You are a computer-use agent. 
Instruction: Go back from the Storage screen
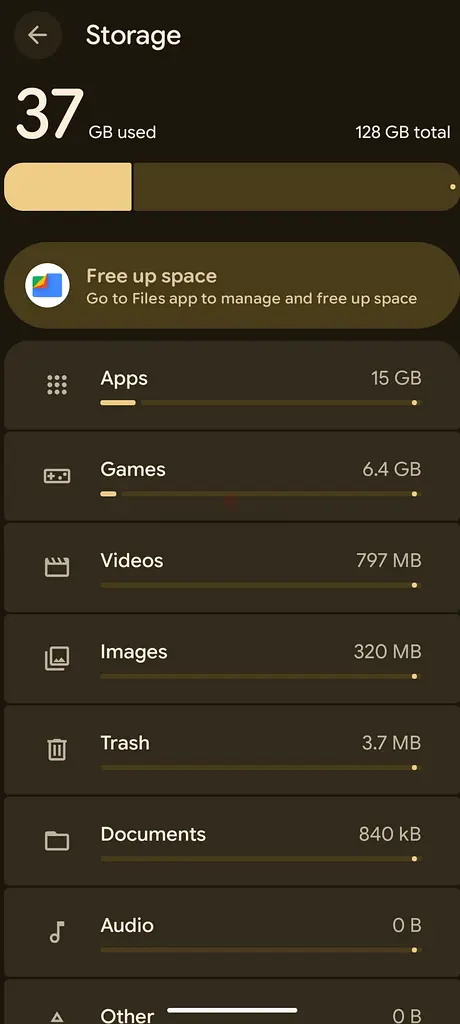point(37,35)
